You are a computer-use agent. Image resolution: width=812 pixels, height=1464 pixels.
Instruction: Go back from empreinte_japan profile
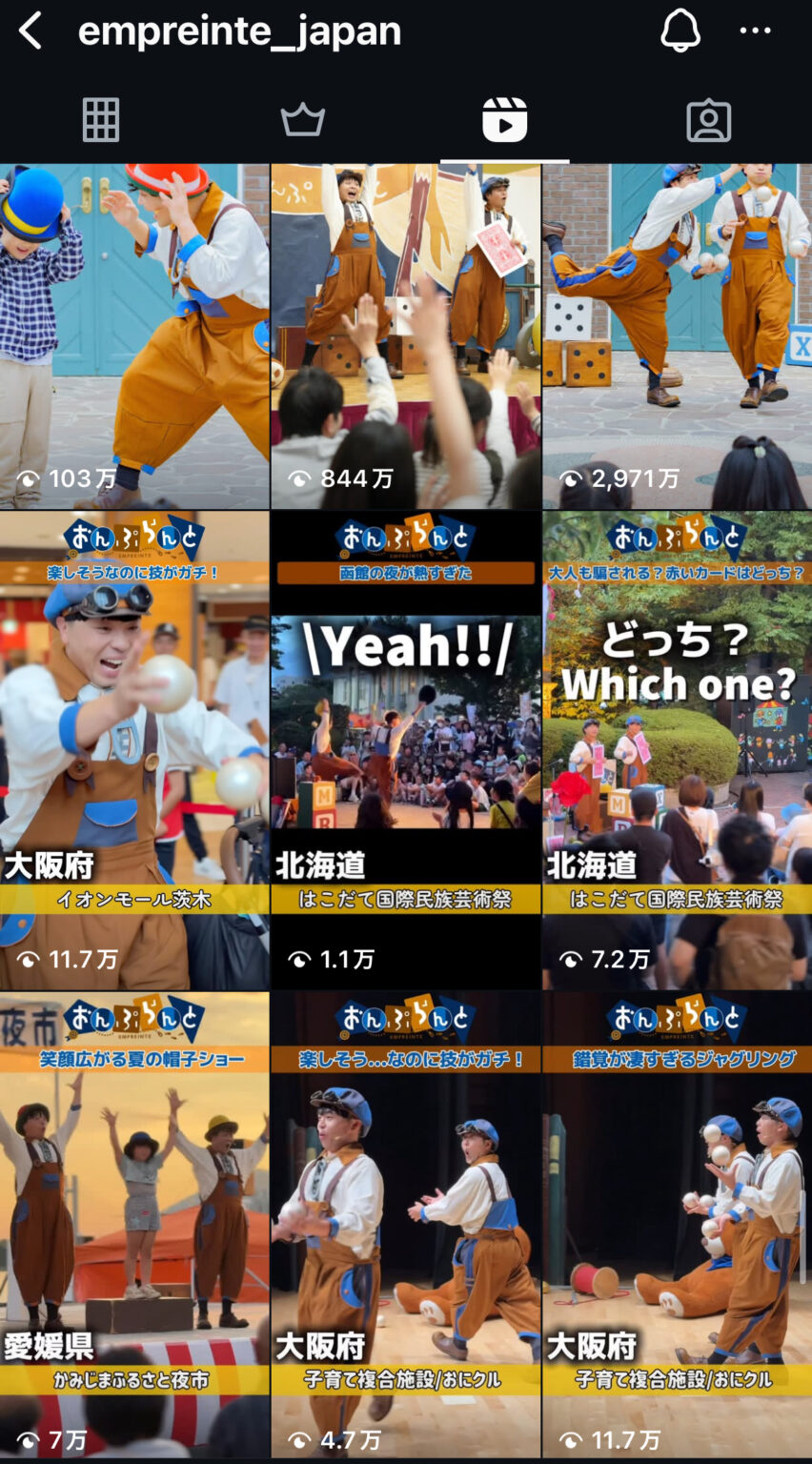point(30,31)
